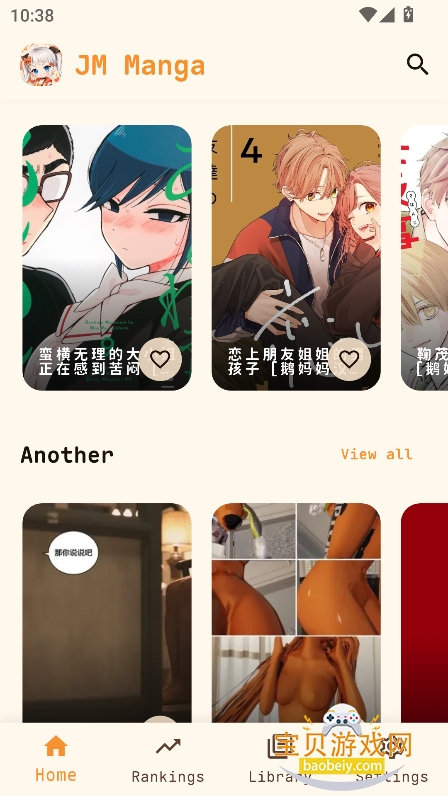The width and height of the screenshot is (448, 796).
Task: Switch to the Rankings tab
Action: pos(168,760)
